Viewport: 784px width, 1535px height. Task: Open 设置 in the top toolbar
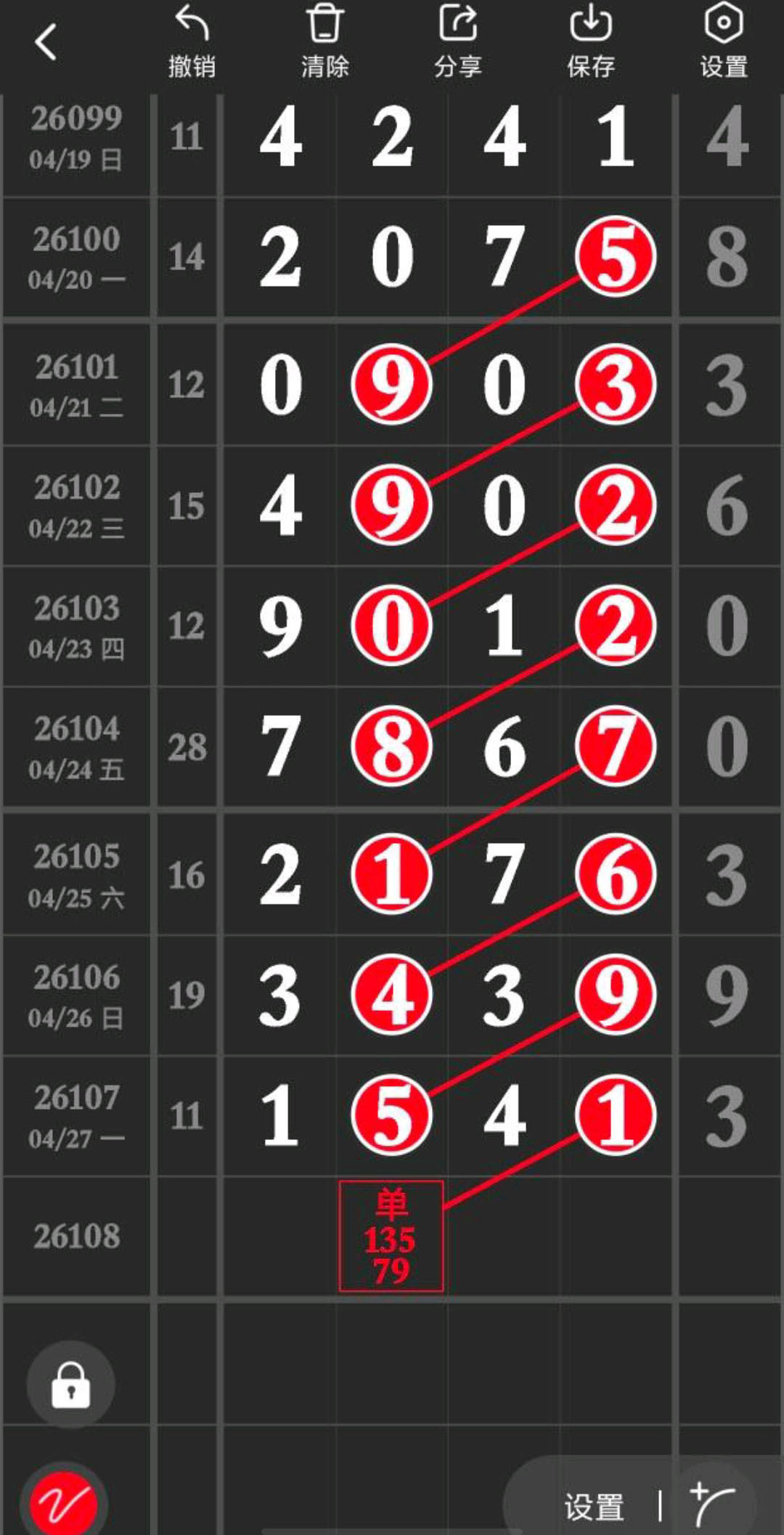(x=723, y=42)
